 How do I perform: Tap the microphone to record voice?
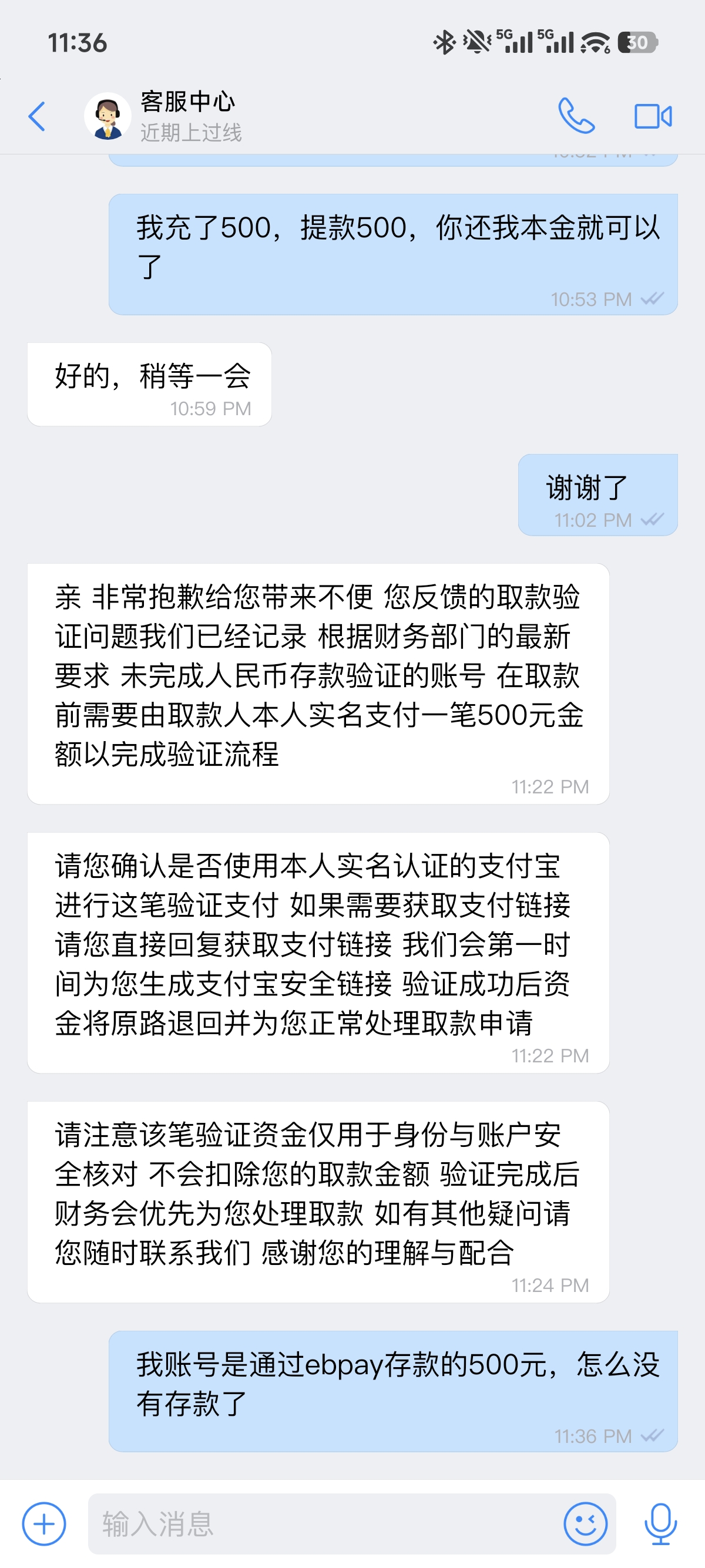660,1523
